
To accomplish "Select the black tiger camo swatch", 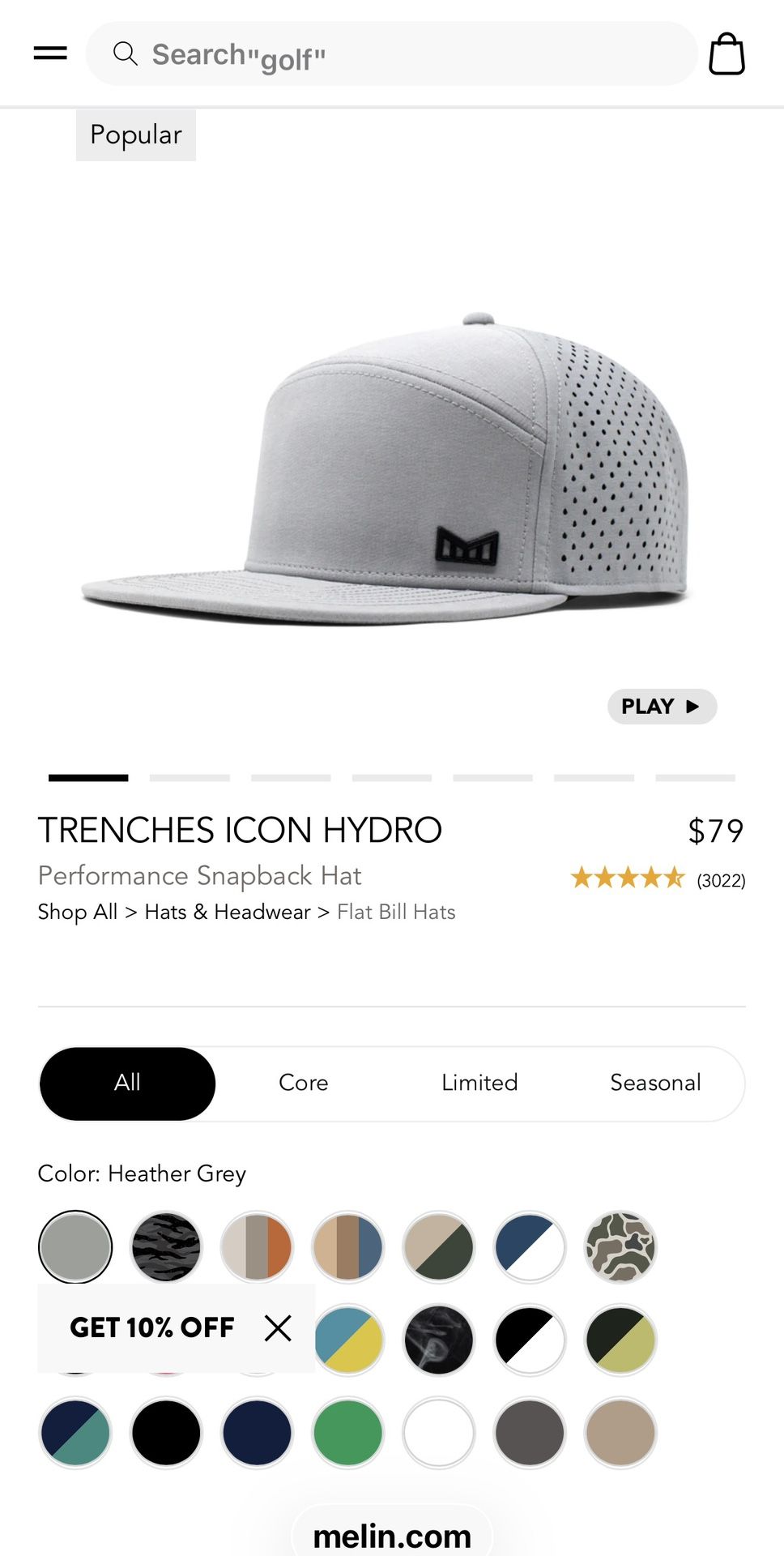I will click(166, 1246).
